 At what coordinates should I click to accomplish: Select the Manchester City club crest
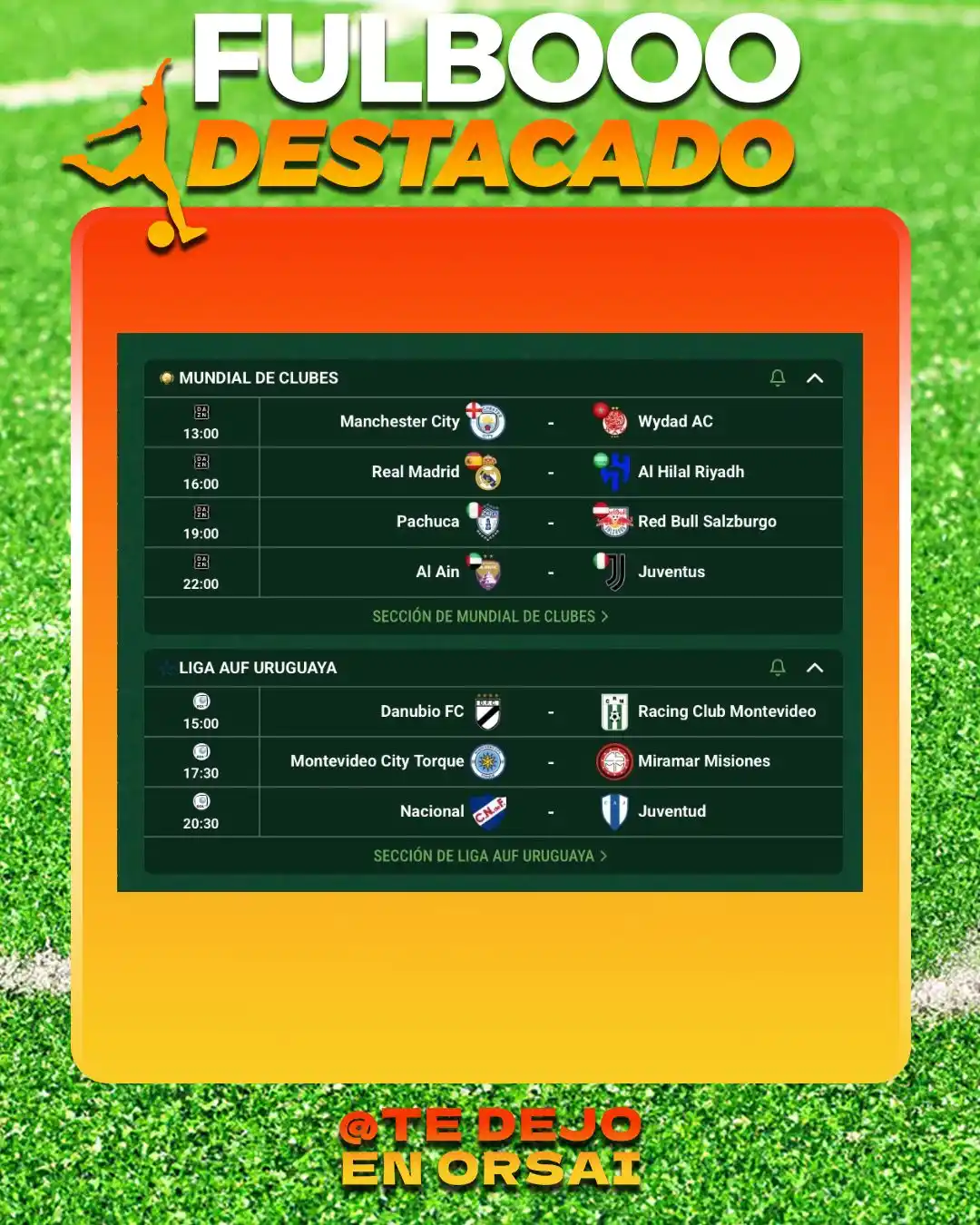pos(486,421)
